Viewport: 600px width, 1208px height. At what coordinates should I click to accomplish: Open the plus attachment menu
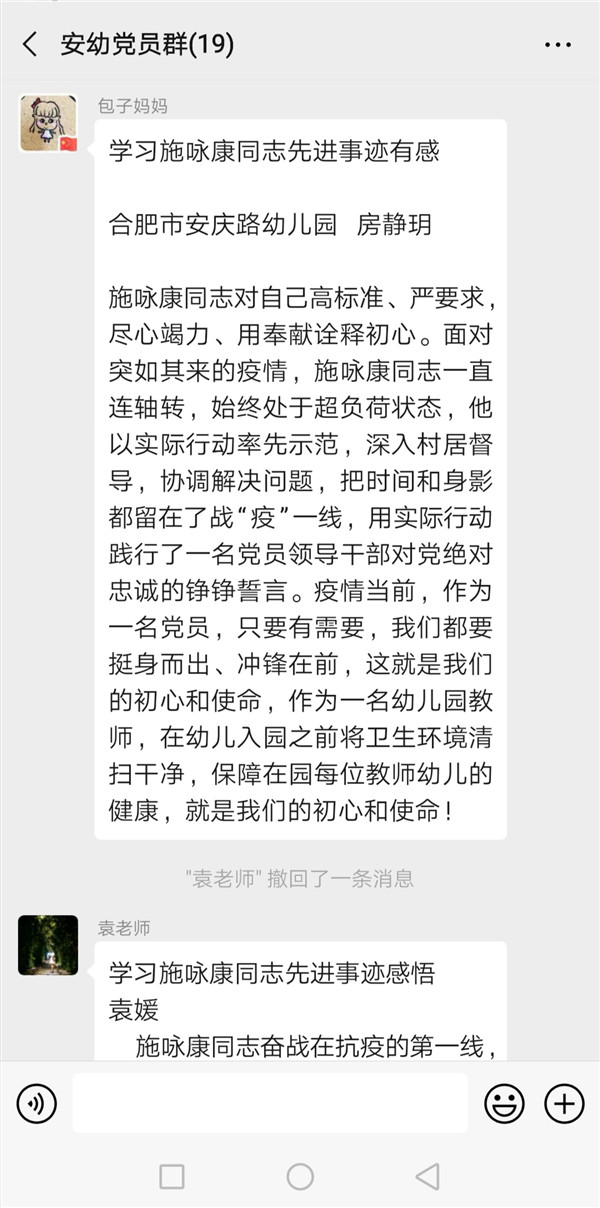564,1104
